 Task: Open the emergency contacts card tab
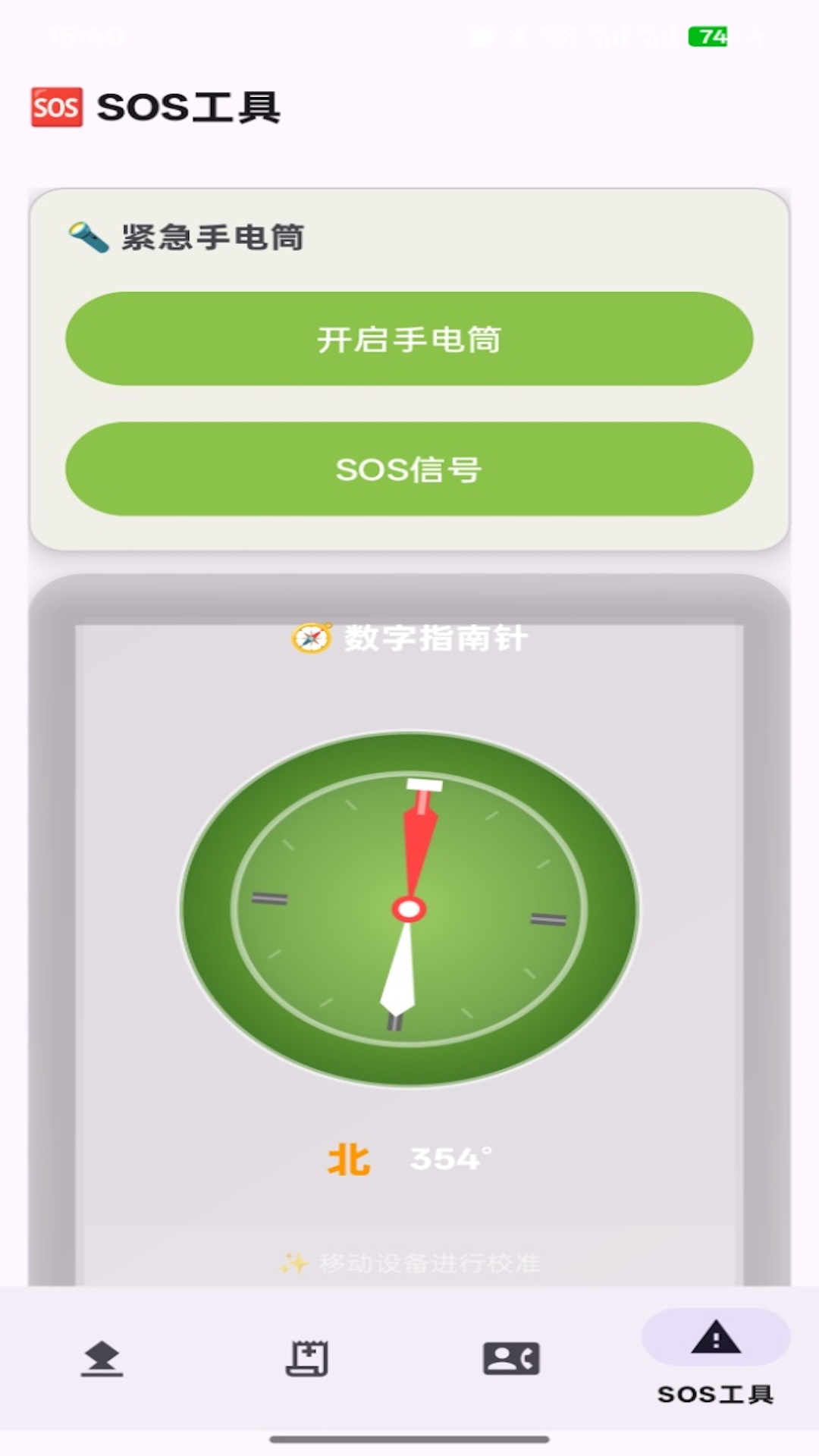point(512,1358)
